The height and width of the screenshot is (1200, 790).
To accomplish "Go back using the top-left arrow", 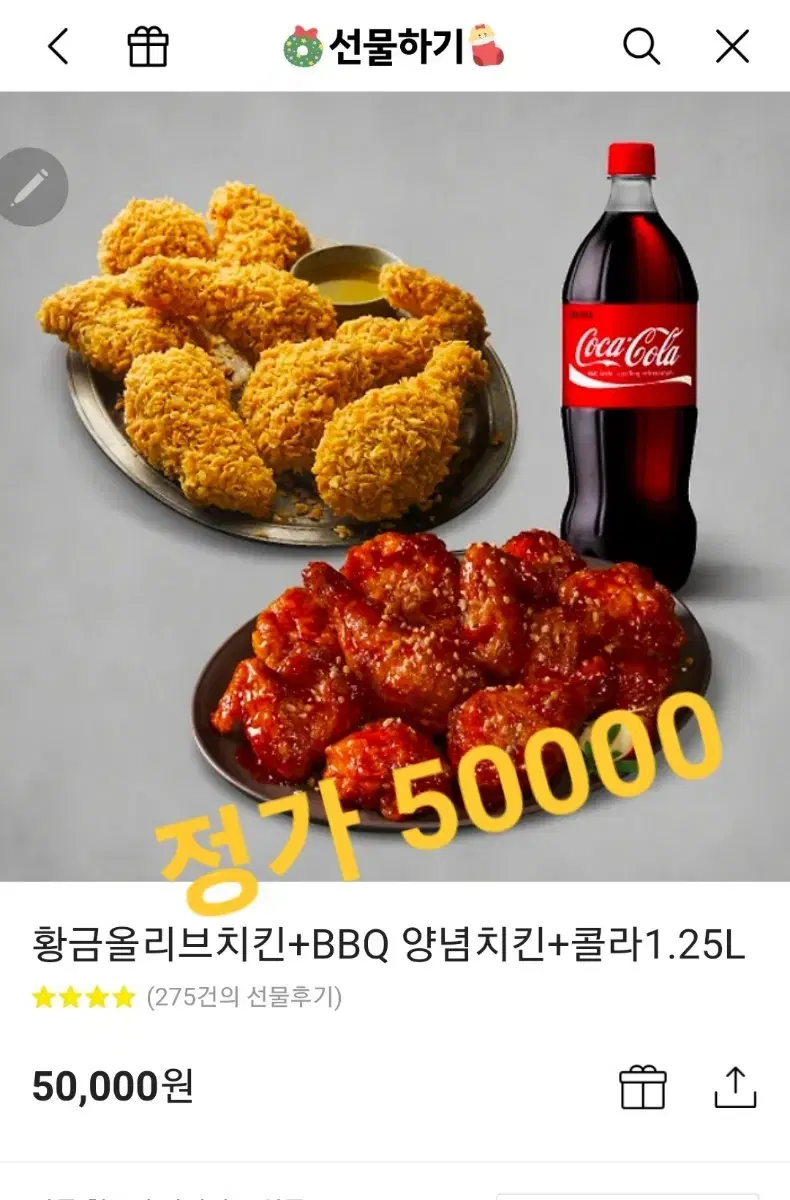I will pyautogui.click(x=58, y=46).
